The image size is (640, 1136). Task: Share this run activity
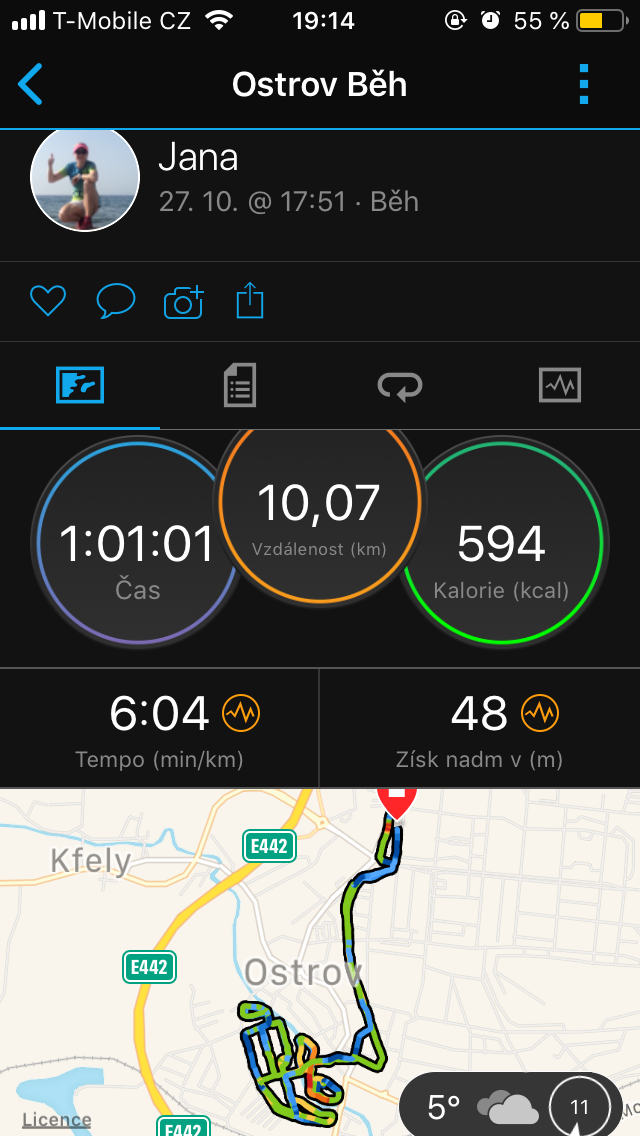point(250,301)
